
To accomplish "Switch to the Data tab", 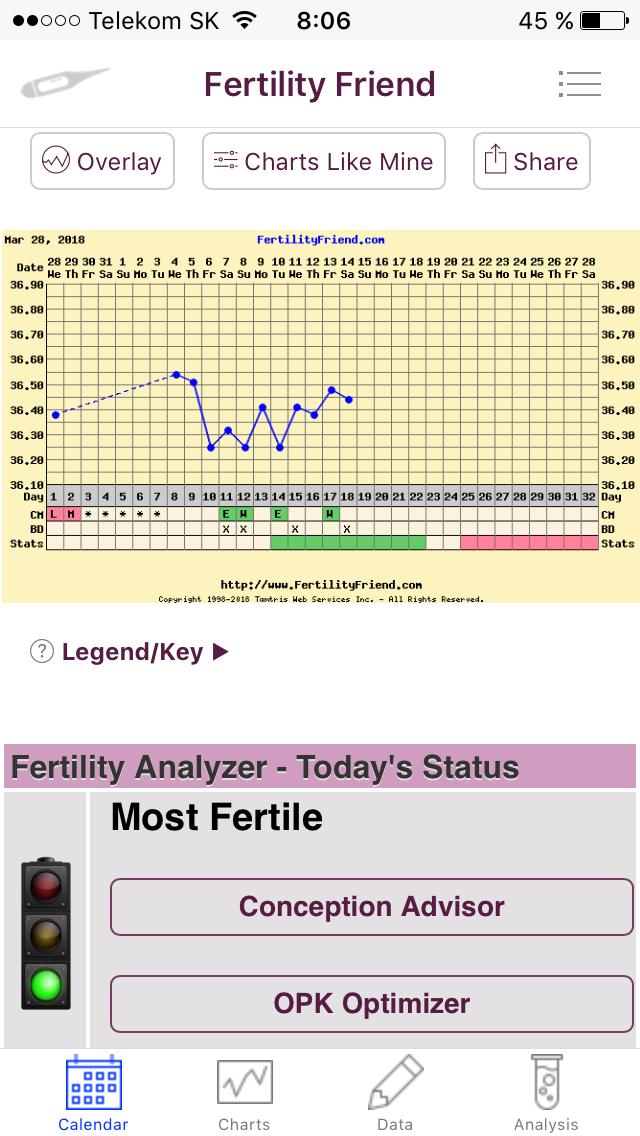I will (395, 1093).
